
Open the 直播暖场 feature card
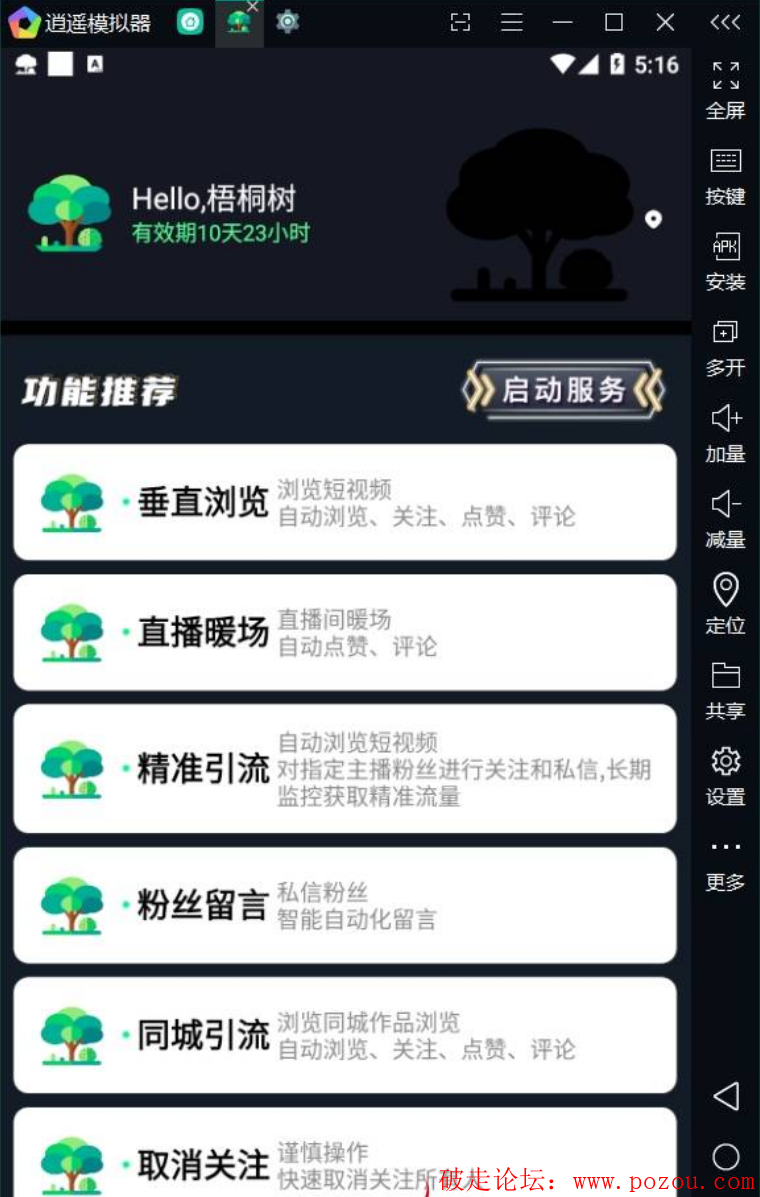pyautogui.click(x=345, y=632)
